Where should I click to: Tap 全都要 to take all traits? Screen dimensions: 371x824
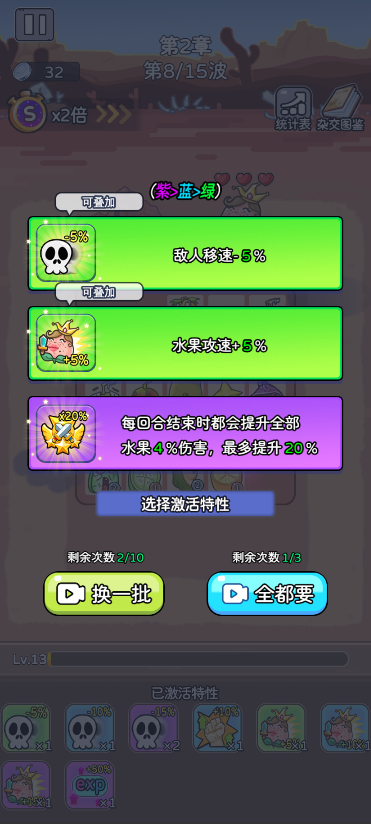[267, 594]
